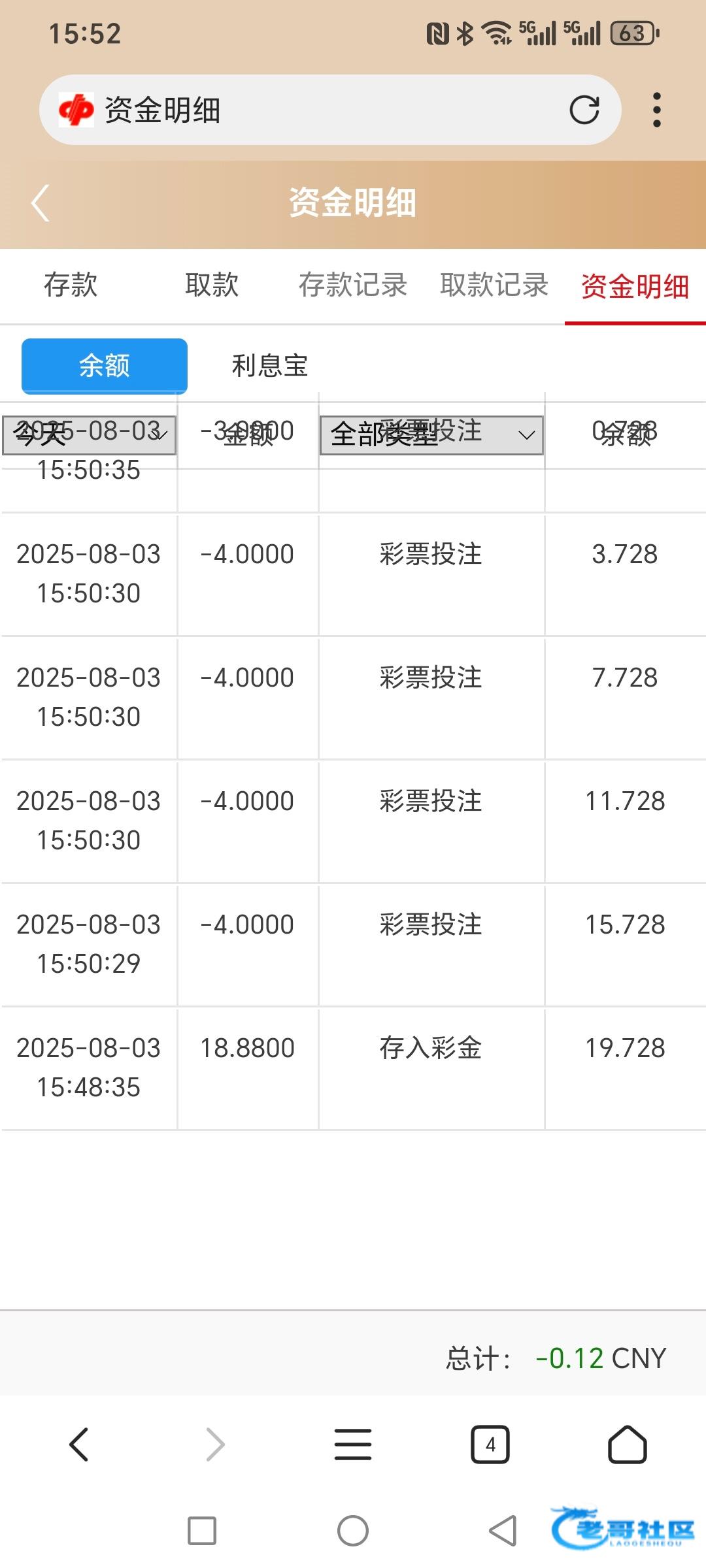Open the browser menu with three lines
The image size is (706, 1568).
tap(353, 1445)
